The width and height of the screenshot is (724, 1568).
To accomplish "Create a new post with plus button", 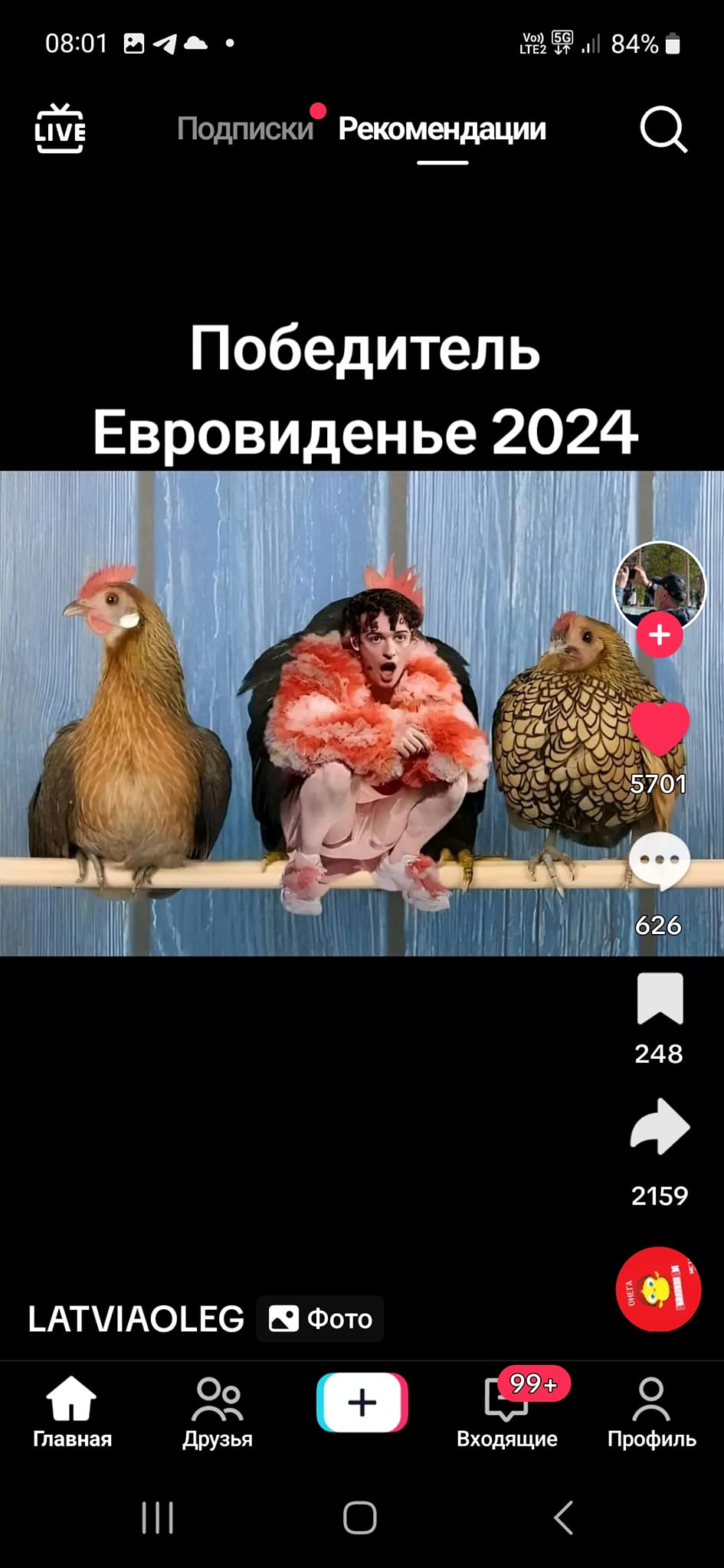I will 362,1402.
